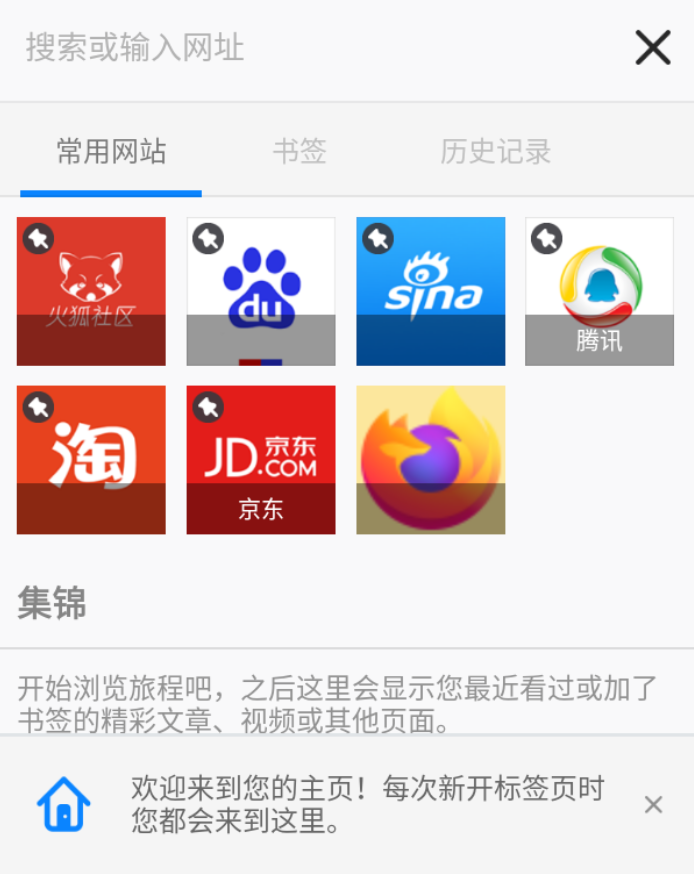Open the 腾讯 site tile
Image resolution: width=694 pixels, height=874 pixels.
(x=600, y=291)
